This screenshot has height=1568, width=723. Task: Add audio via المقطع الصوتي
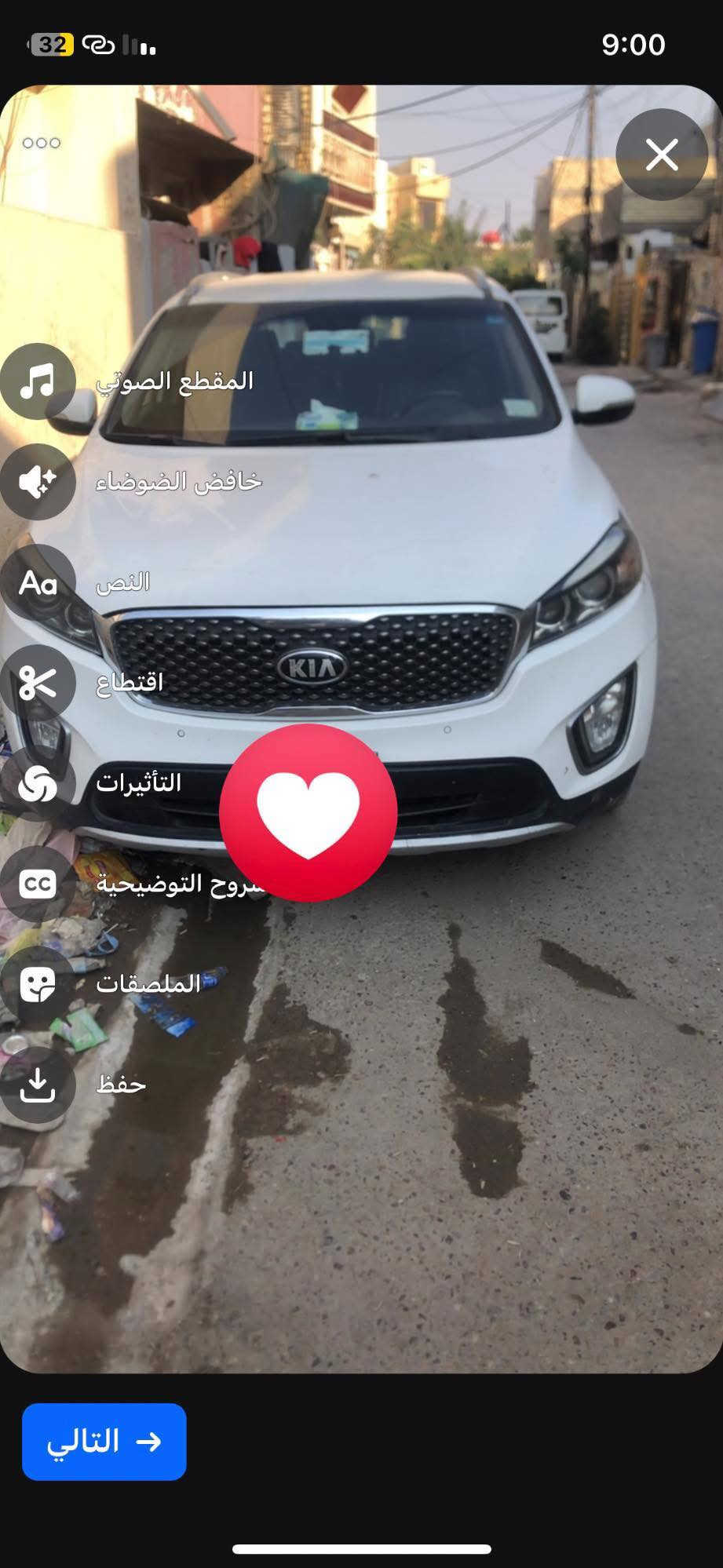38,381
